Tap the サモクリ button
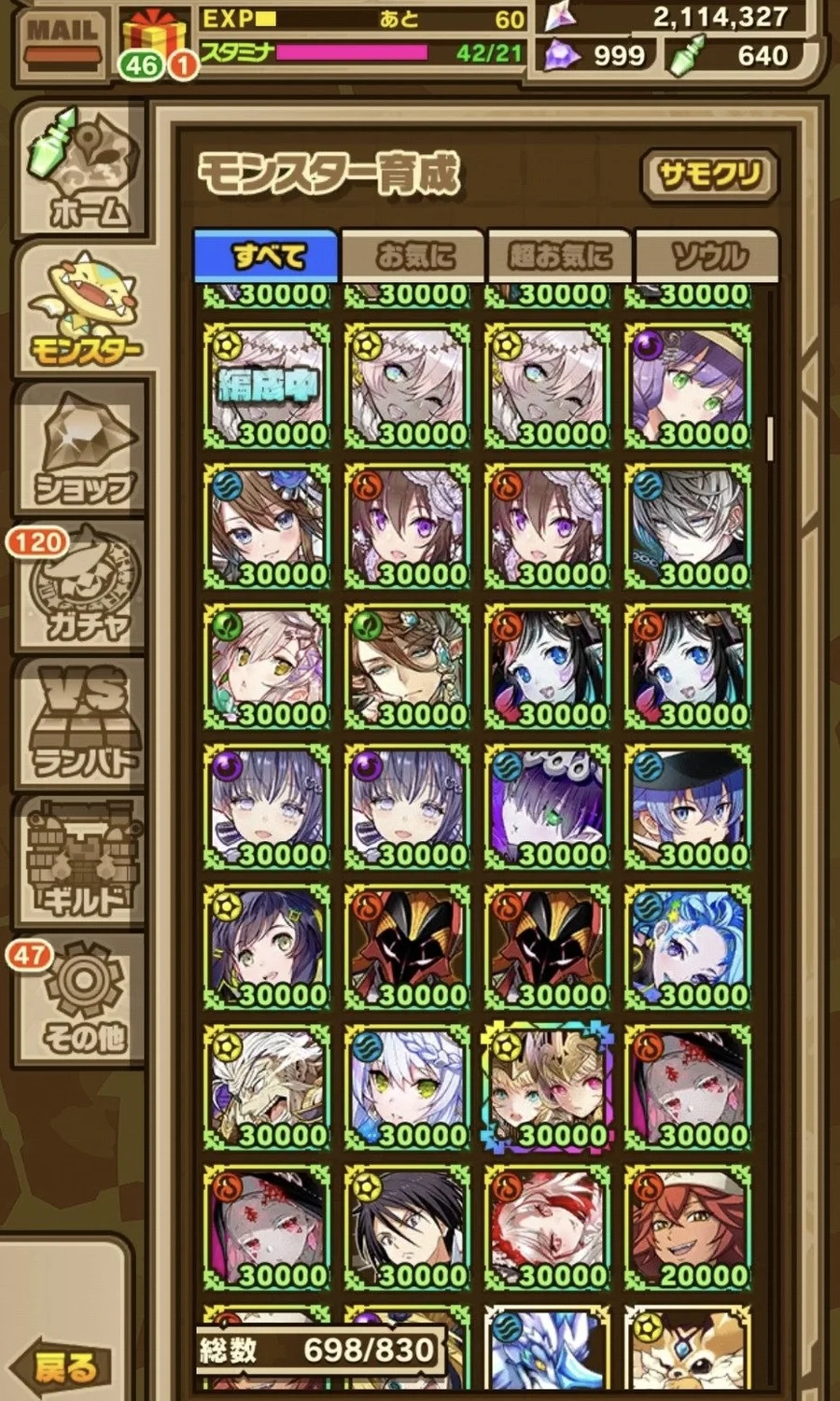The width and height of the screenshot is (840, 1401). 709,175
